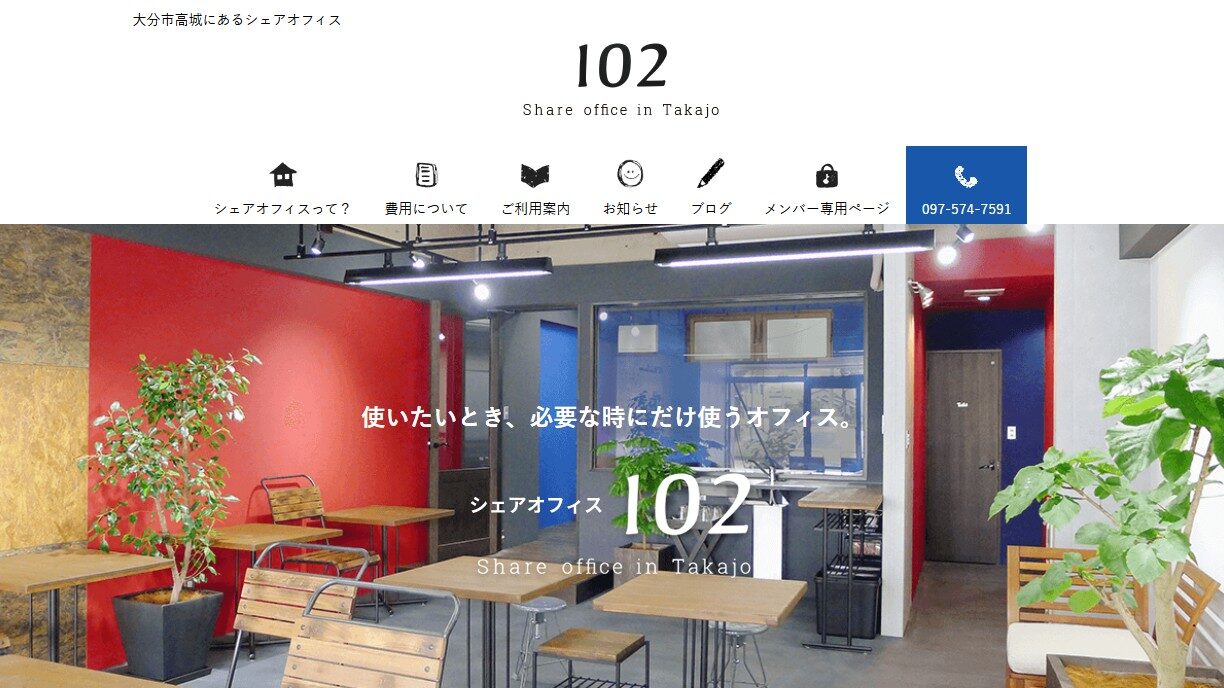1224x688 pixels.
Task: Open ご利用案内 guide
Action: pos(535,188)
